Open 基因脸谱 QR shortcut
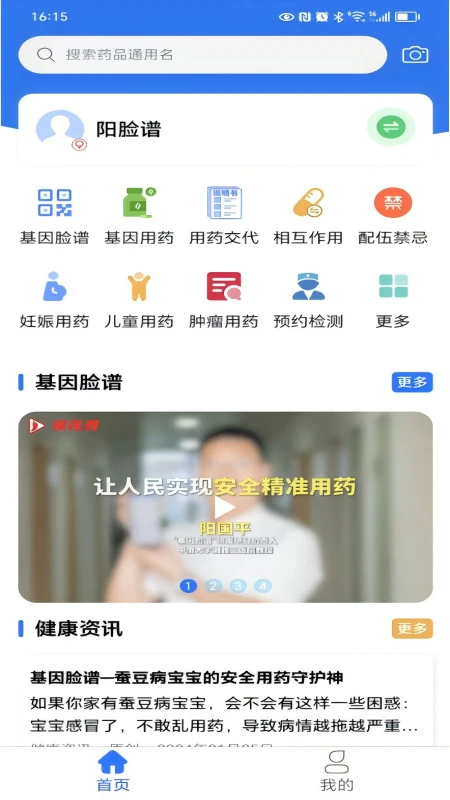 [55, 216]
